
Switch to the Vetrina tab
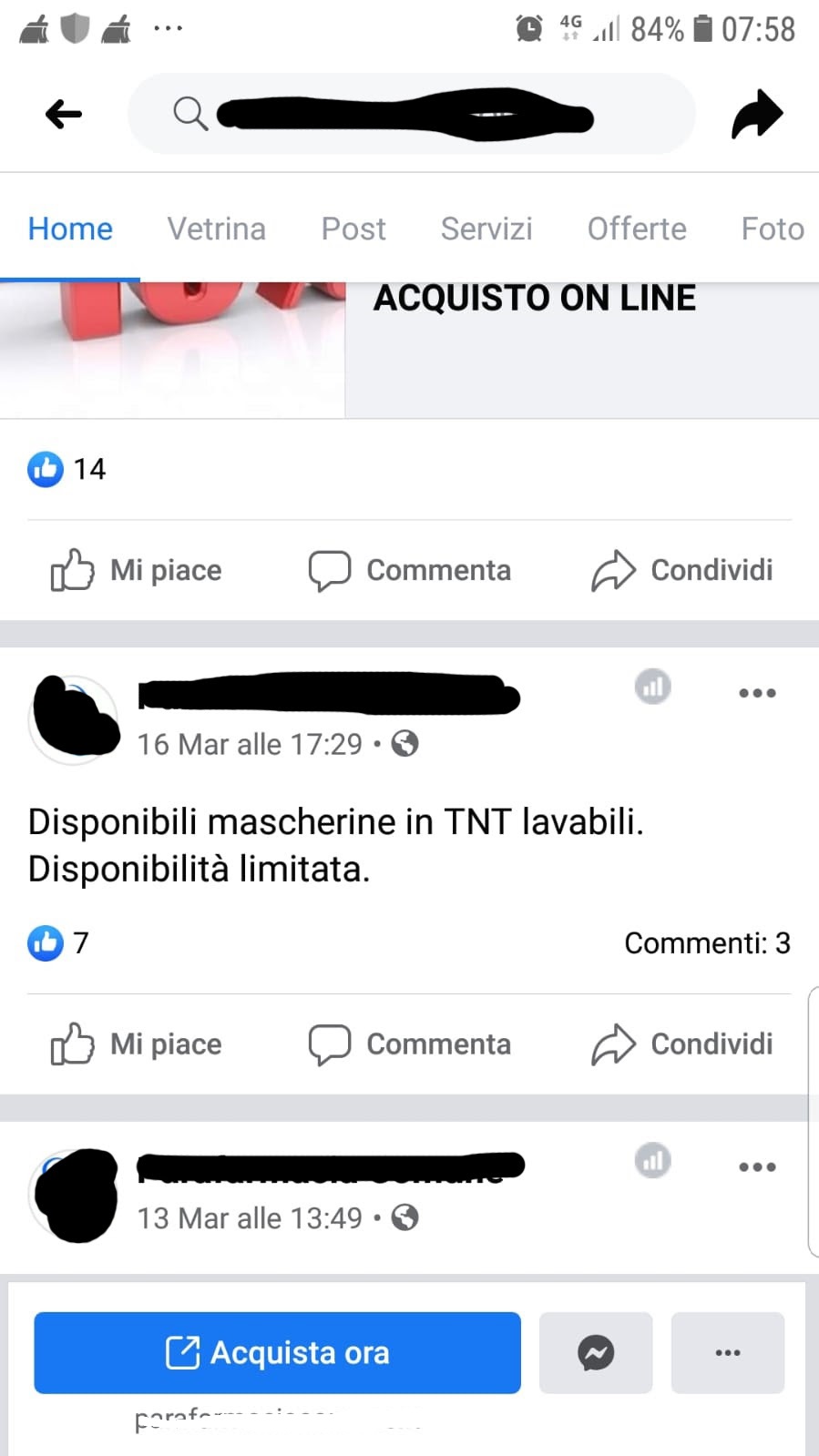(216, 229)
